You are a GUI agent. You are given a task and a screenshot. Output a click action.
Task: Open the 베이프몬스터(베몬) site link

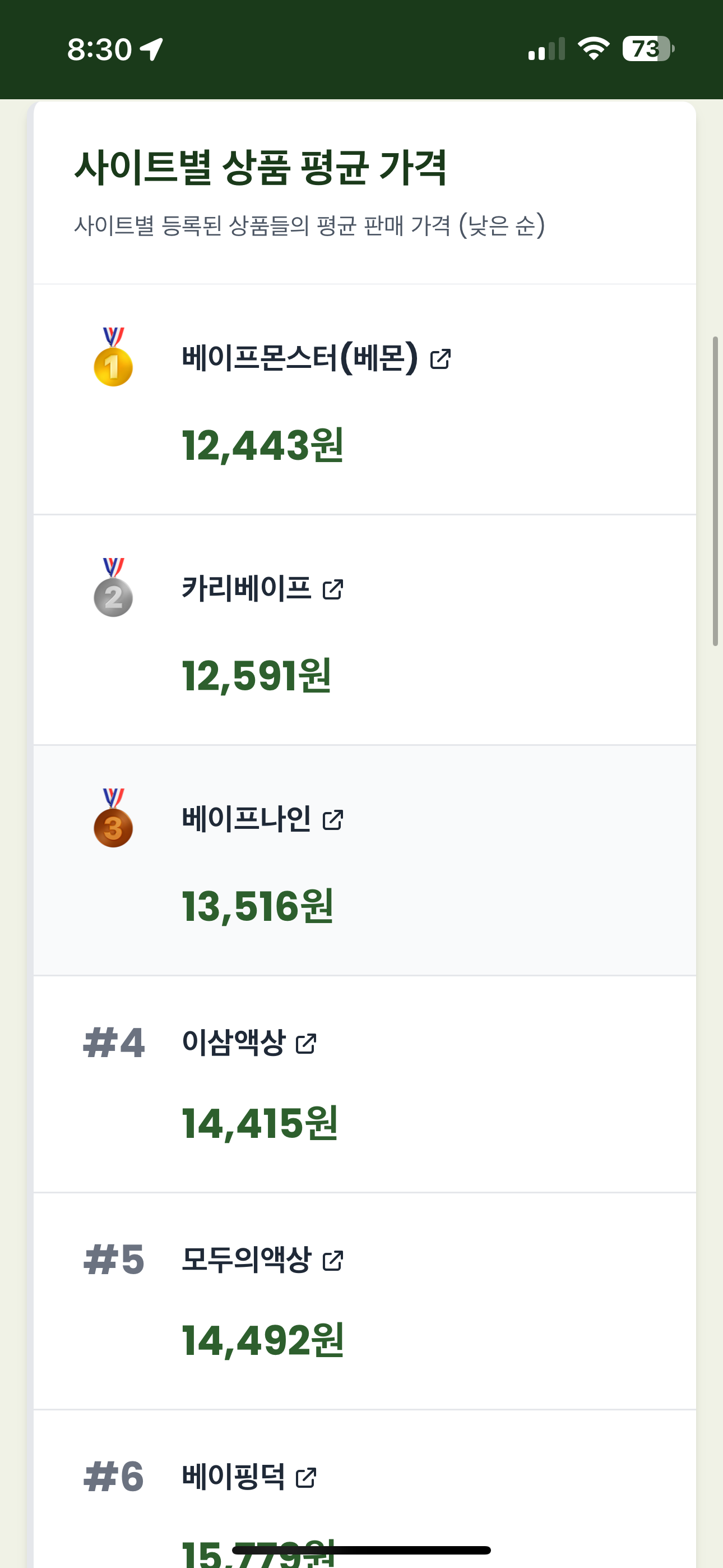coord(316,358)
